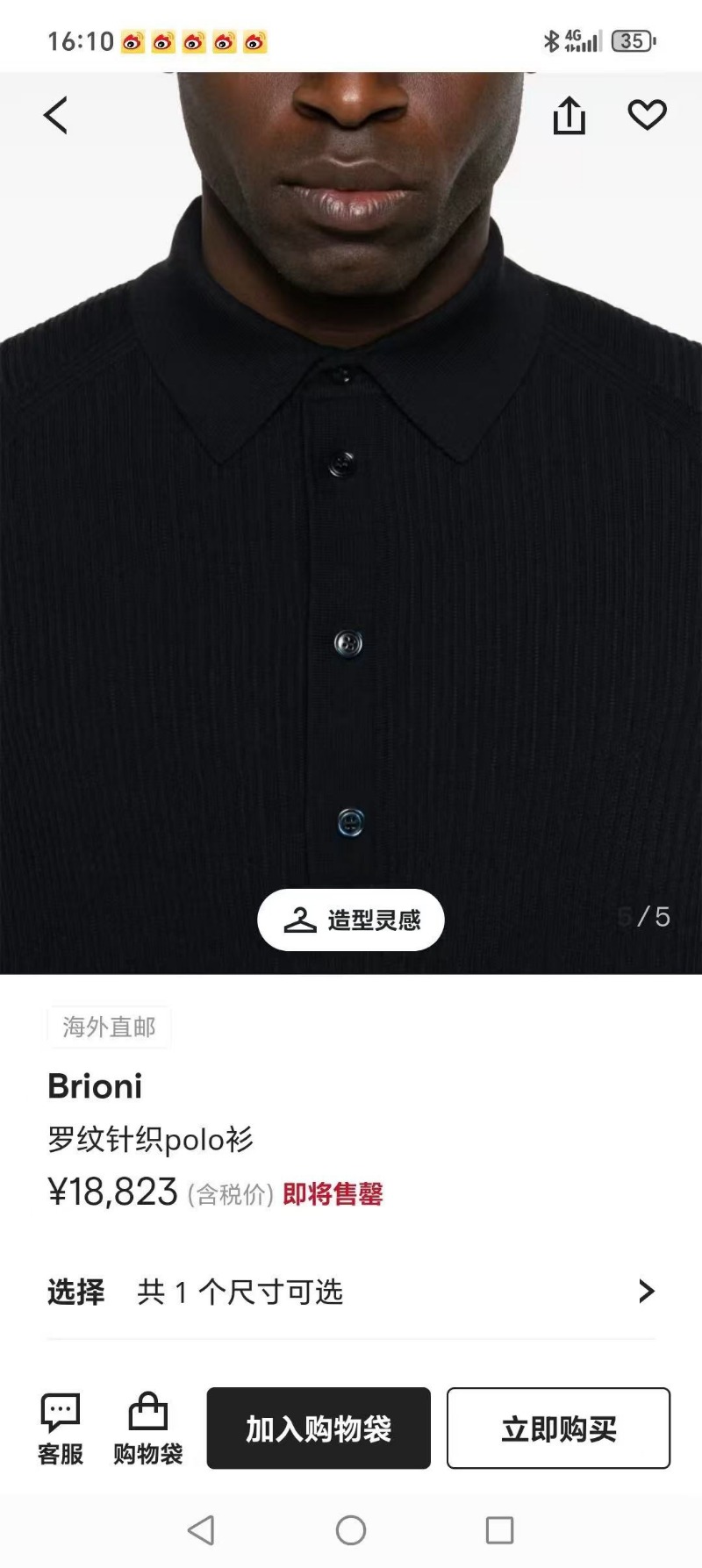
Task: Go back using the top-left arrow
Action: (x=56, y=115)
